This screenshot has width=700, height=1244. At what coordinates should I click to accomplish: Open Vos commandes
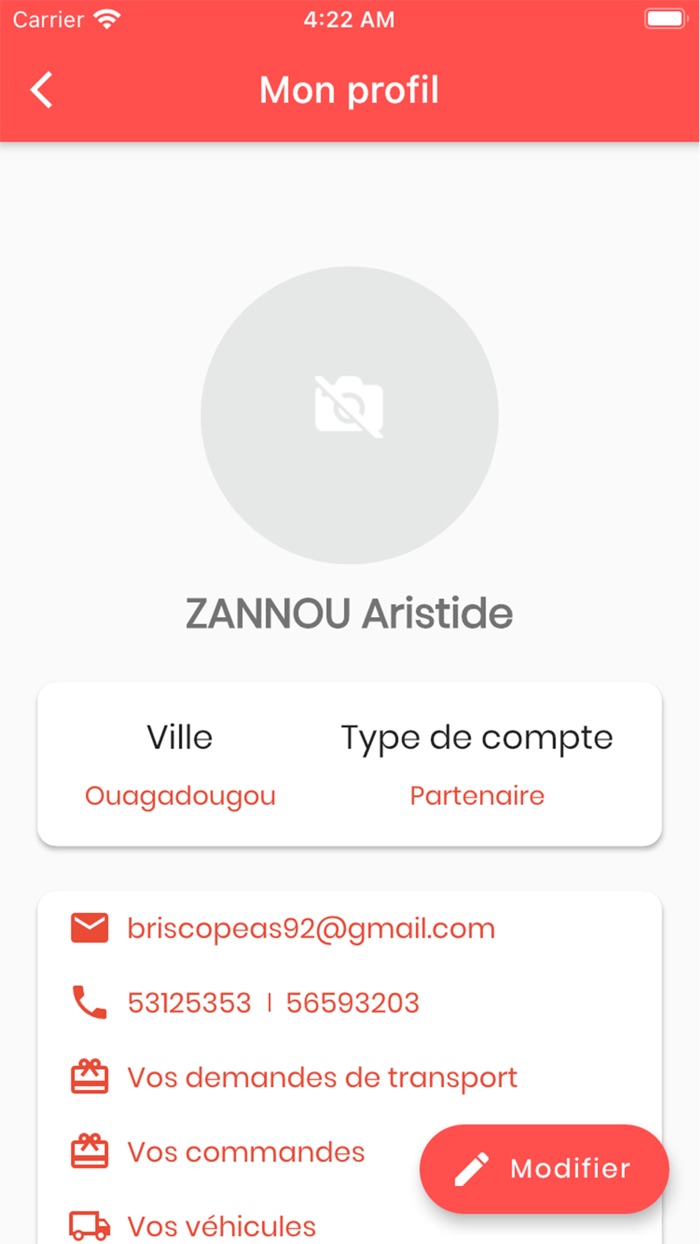[245, 1151]
